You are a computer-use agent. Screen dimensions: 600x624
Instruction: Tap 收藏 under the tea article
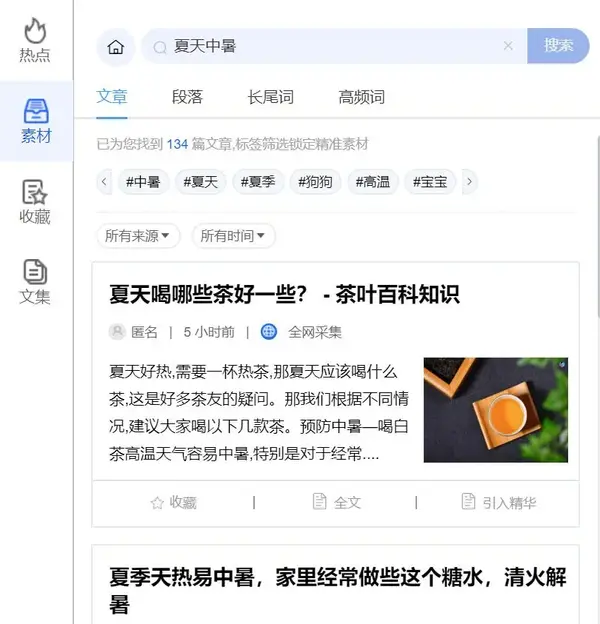coord(173,502)
